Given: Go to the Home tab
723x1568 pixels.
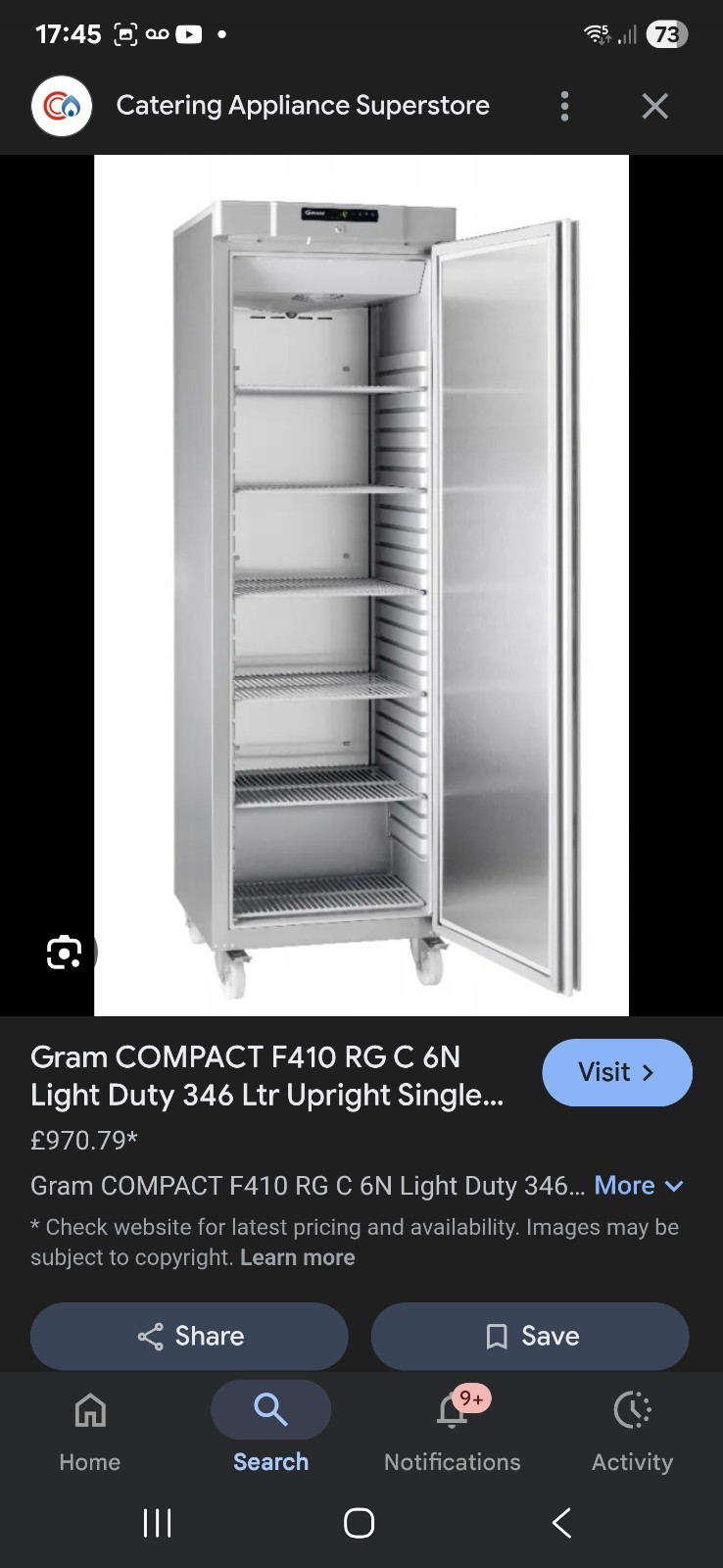Looking at the screenshot, I should click(90, 1429).
